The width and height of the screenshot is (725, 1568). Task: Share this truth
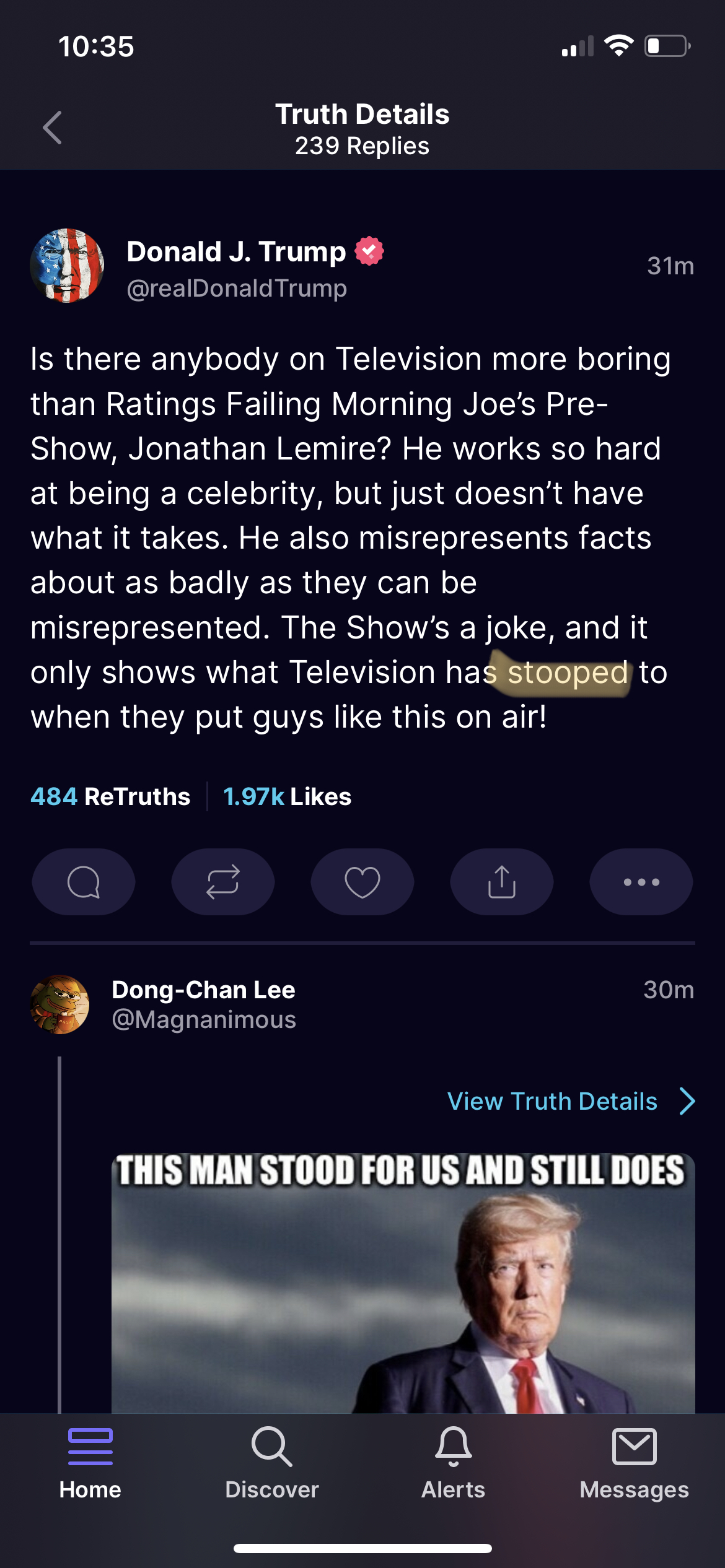click(x=502, y=882)
